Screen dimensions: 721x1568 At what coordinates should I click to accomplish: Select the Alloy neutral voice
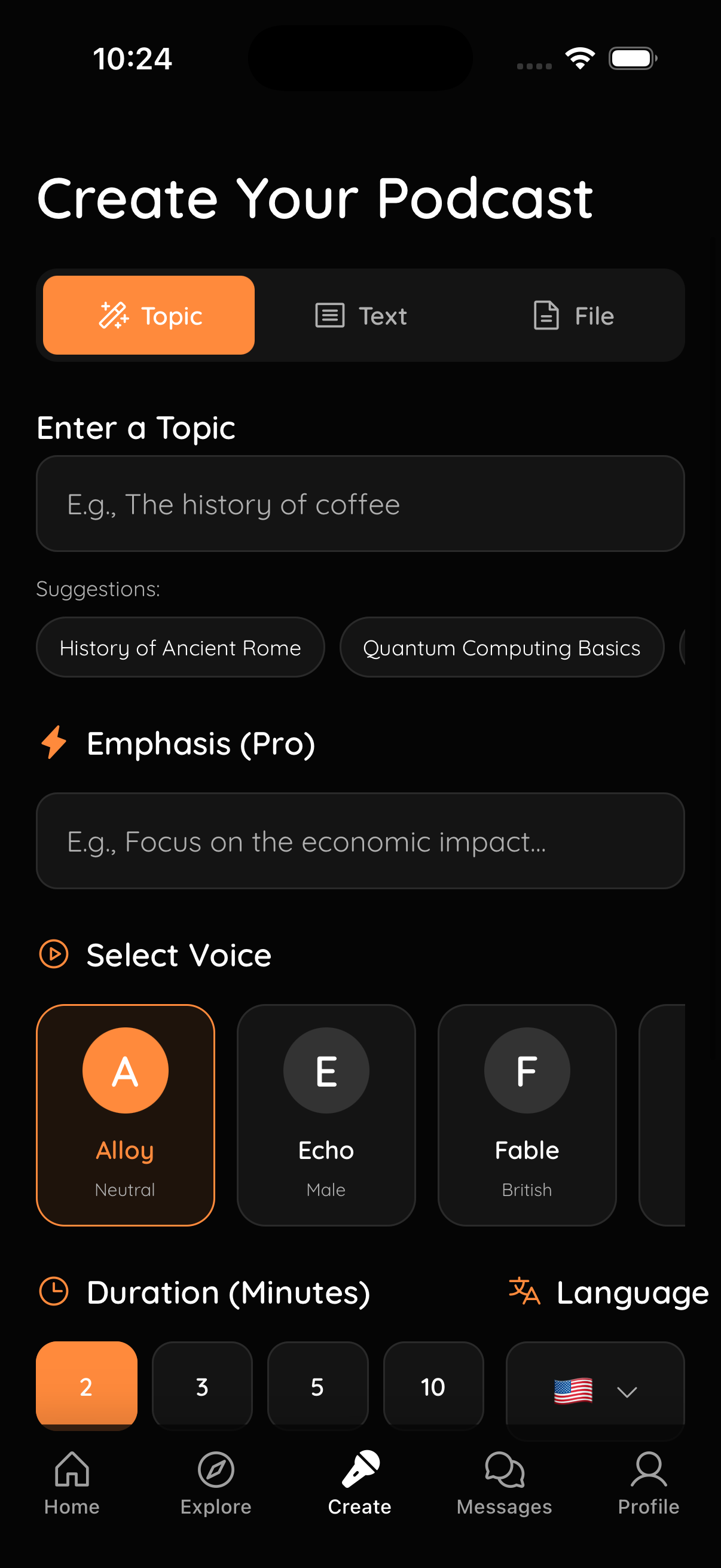pos(126,1115)
